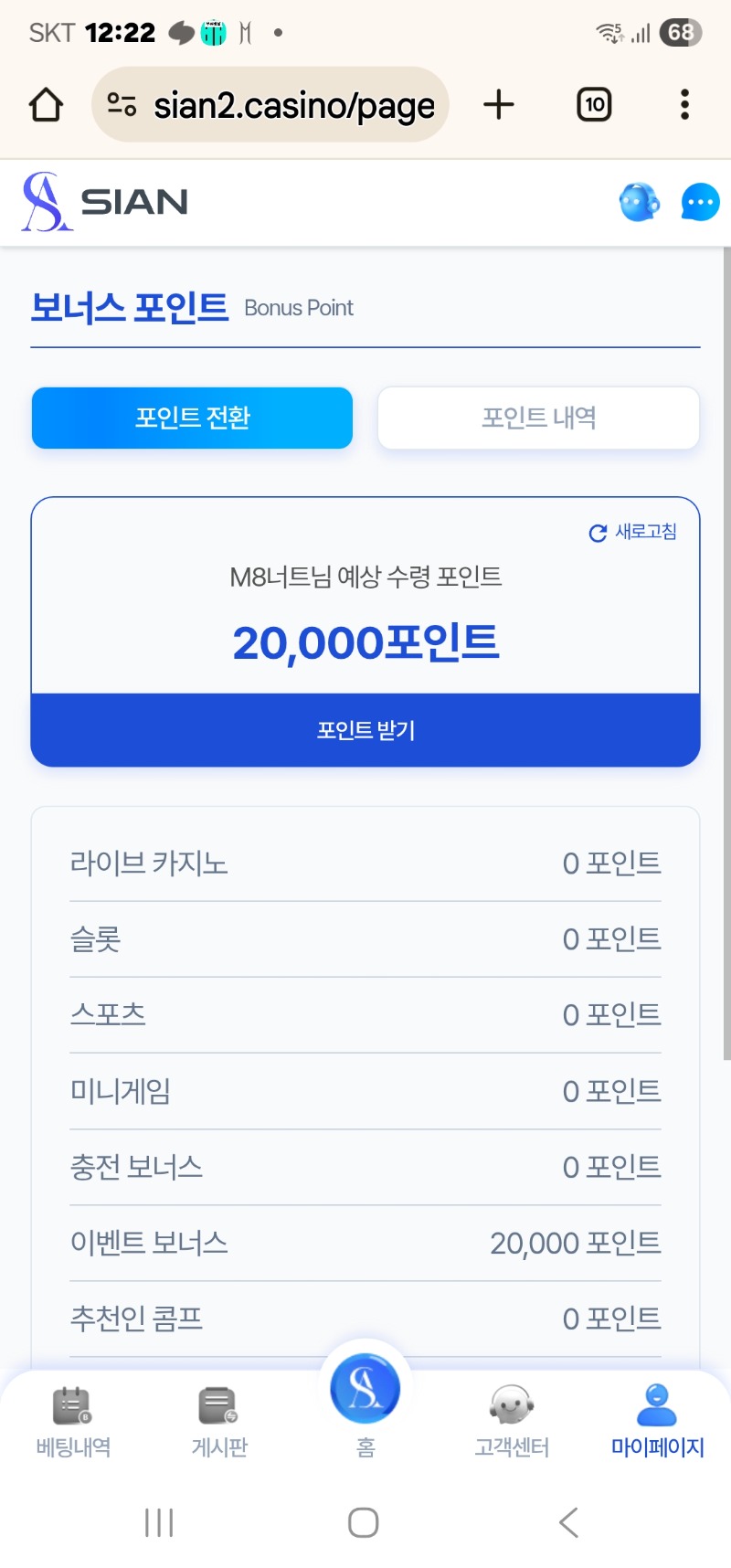Image resolution: width=731 pixels, height=1568 pixels.
Task: Click the browser home icon
Action: tap(45, 104)
